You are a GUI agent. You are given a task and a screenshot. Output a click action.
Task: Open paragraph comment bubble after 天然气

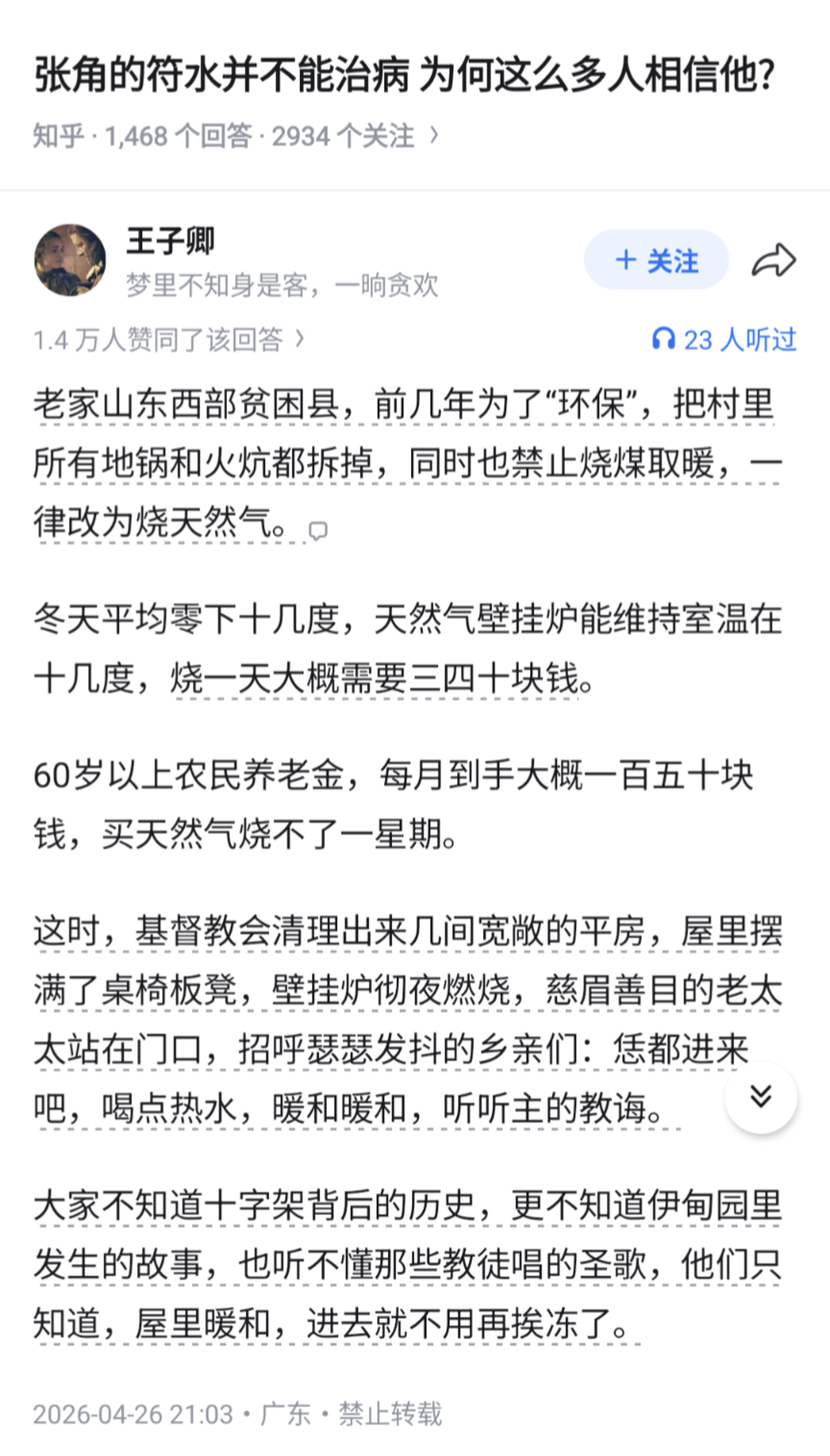click(x=319, y=531)
